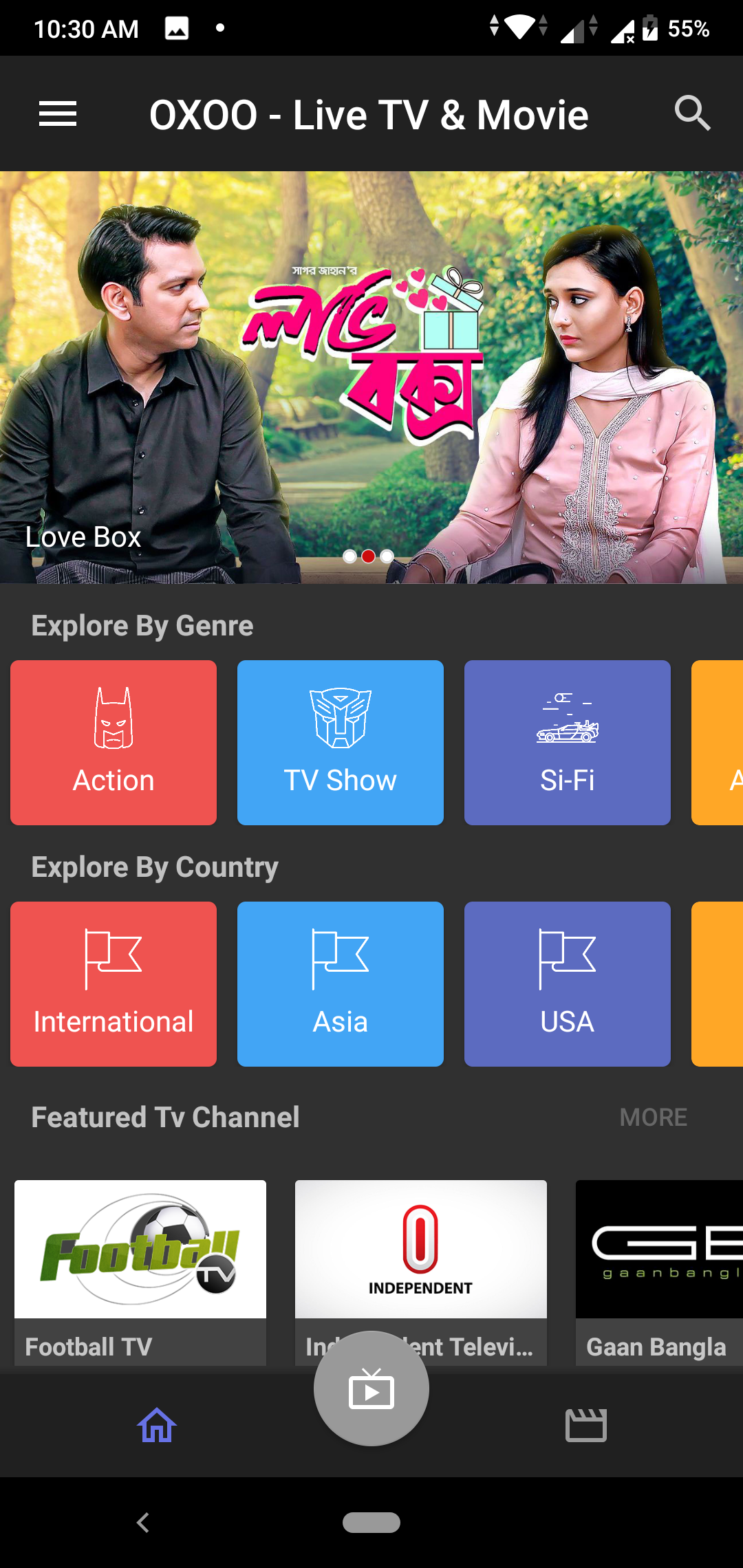Select the USA country tile
This screenshot has height=1568, width=743.
pyautogui.click(x=568, y=984)
